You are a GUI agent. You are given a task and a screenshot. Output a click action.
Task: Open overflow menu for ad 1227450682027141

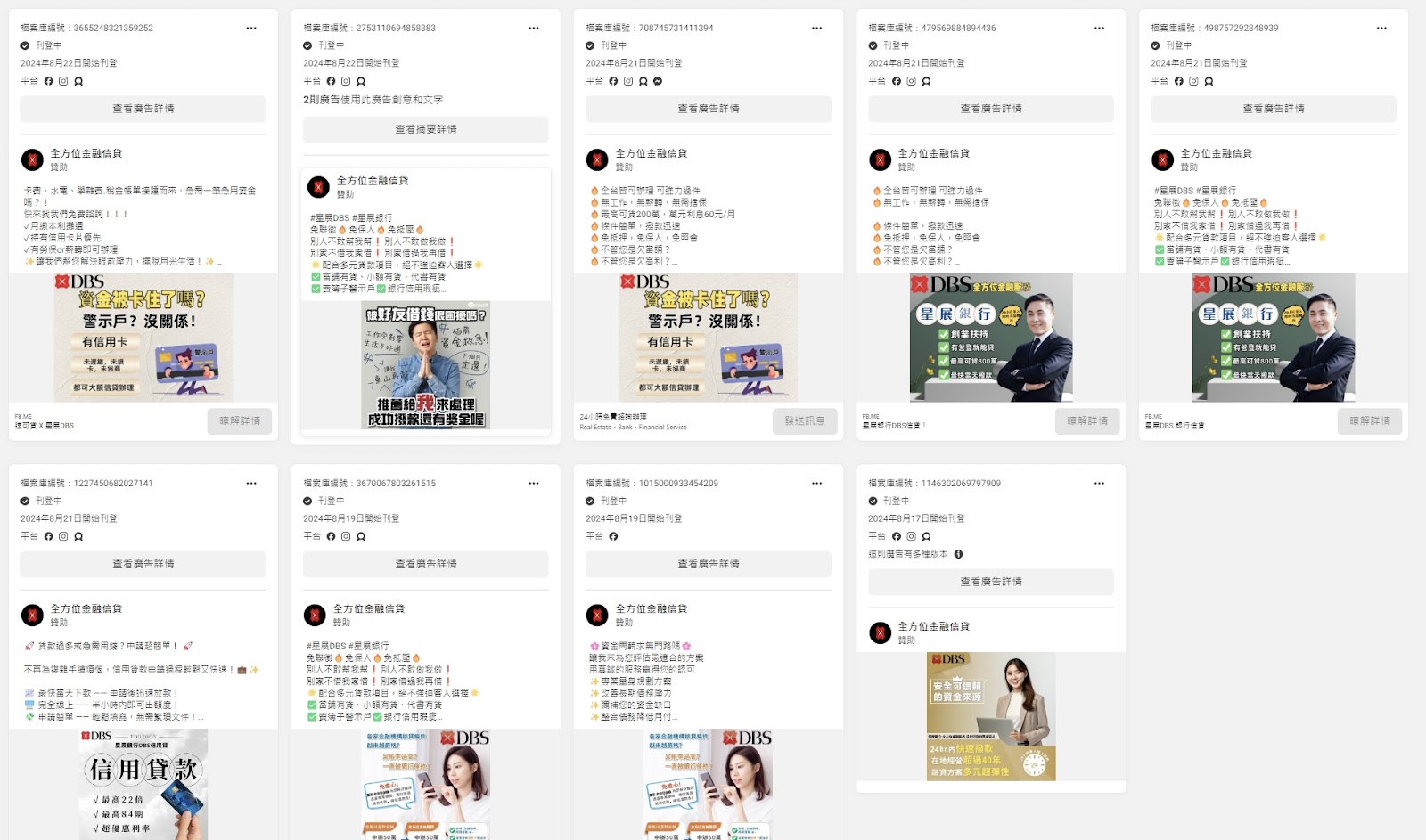[251, 483]
